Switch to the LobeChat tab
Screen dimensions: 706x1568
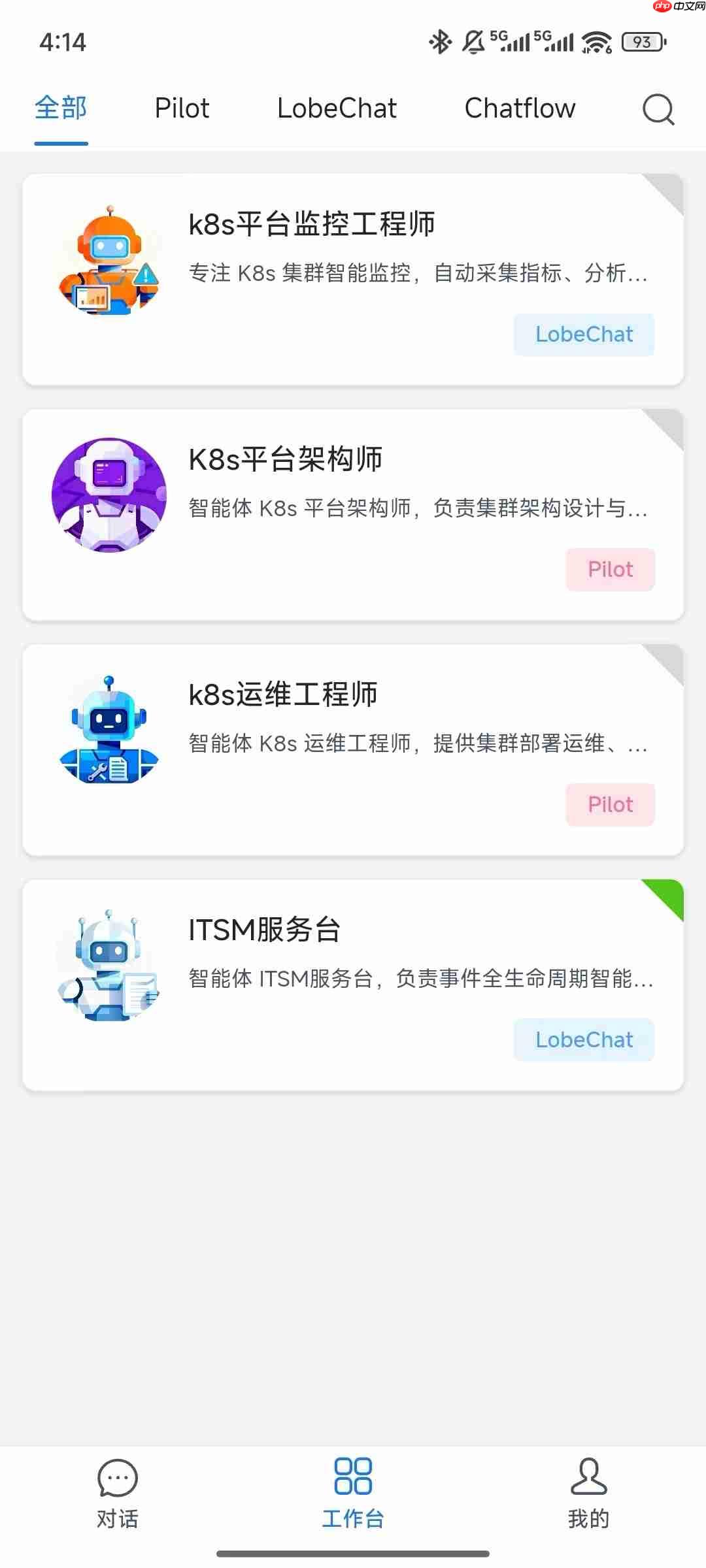pos(337,108)
